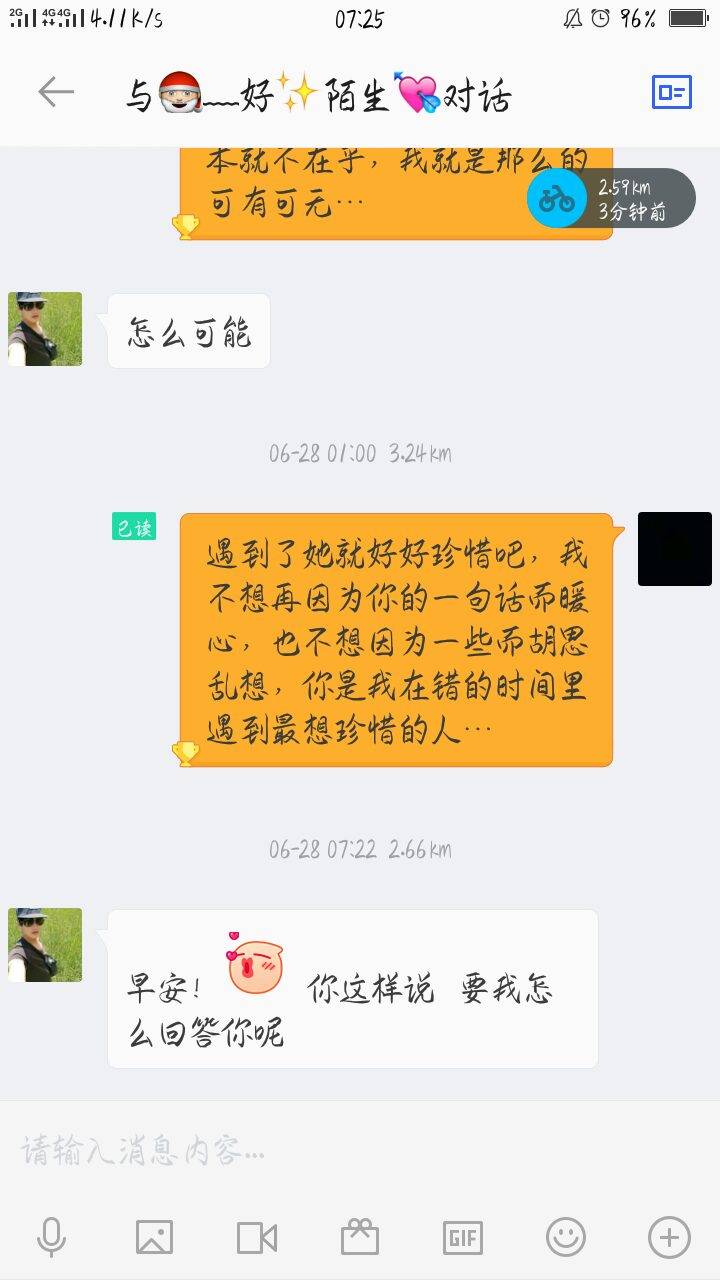Open my own black avatar
This screenshot has height=1280, width=720.
tap(675, 549)
